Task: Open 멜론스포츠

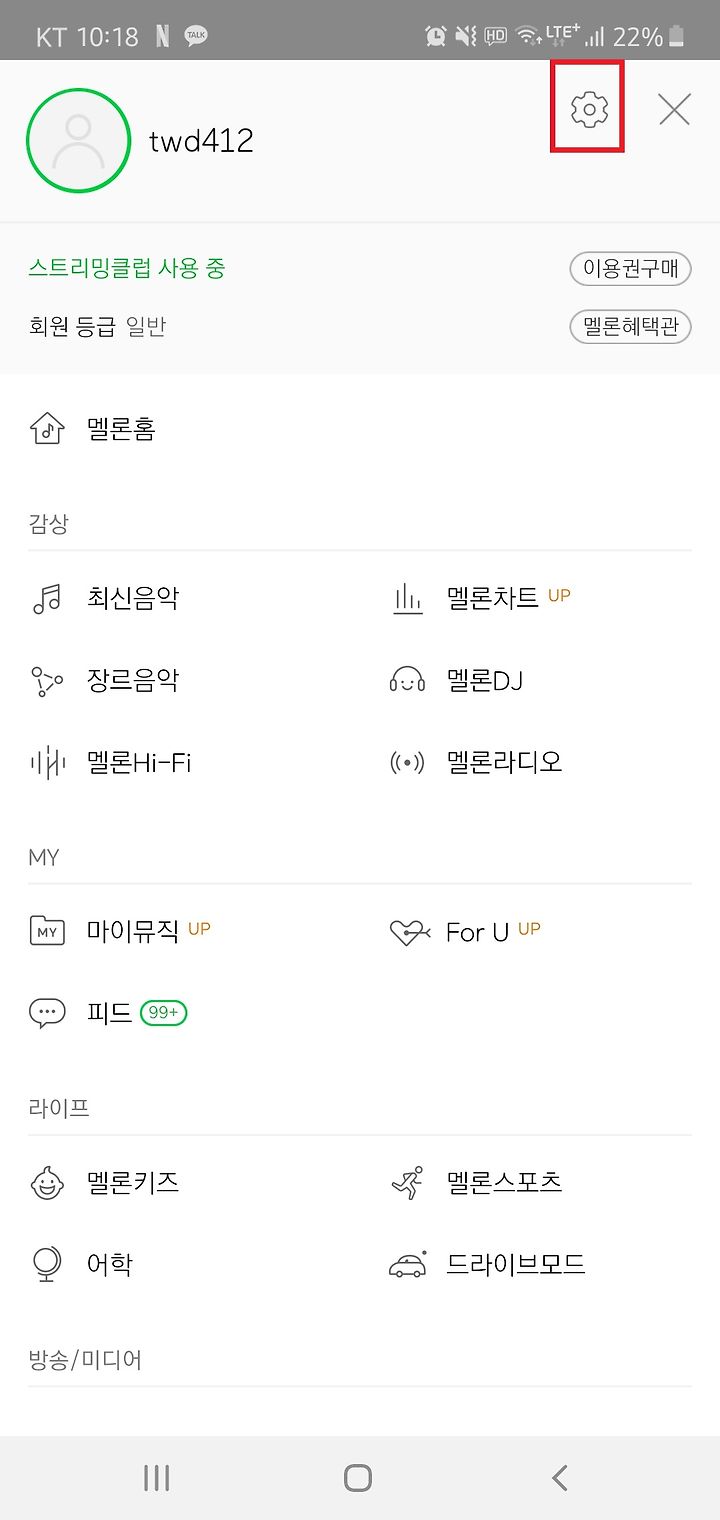Action: pos(476,1182)
